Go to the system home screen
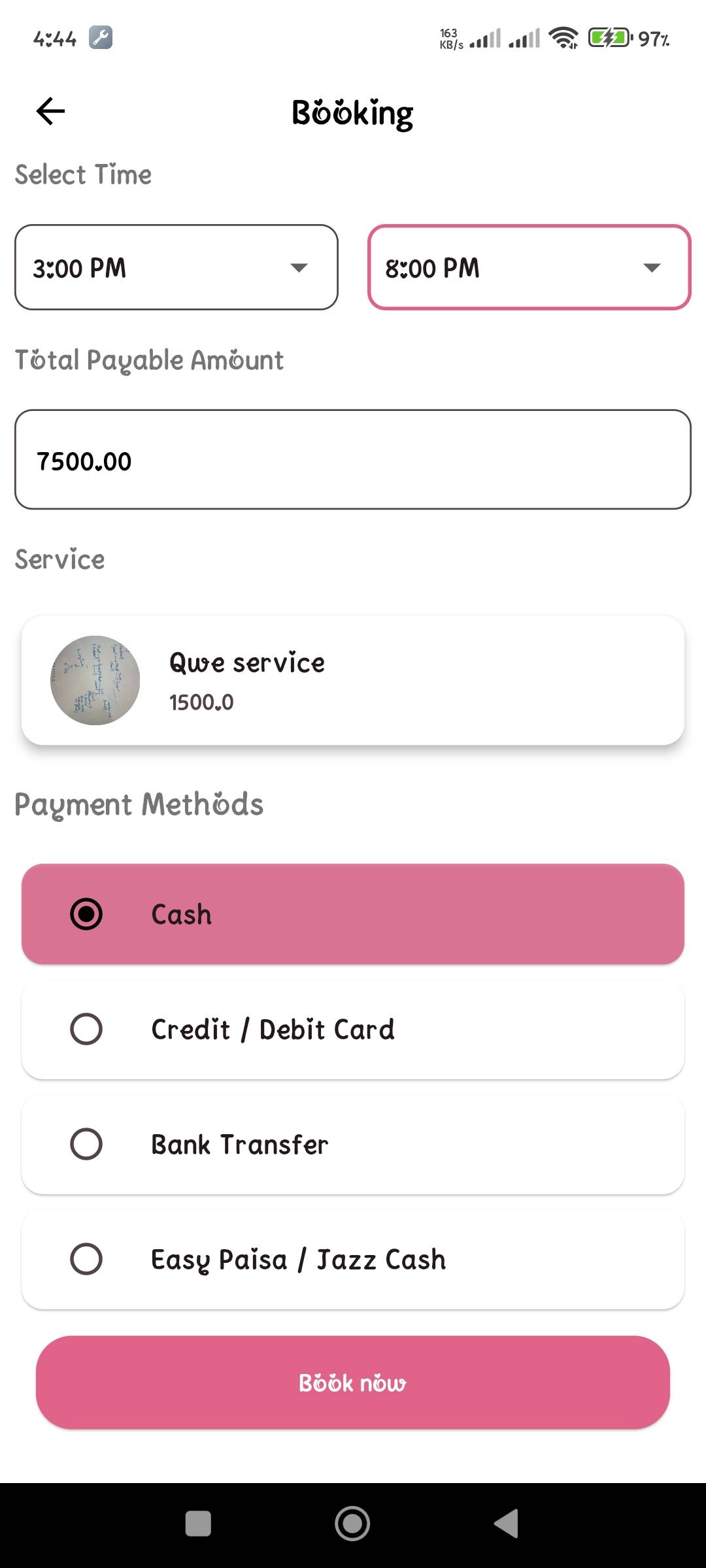This screenshot has height=1568, width=706. tap(352, 1524)
